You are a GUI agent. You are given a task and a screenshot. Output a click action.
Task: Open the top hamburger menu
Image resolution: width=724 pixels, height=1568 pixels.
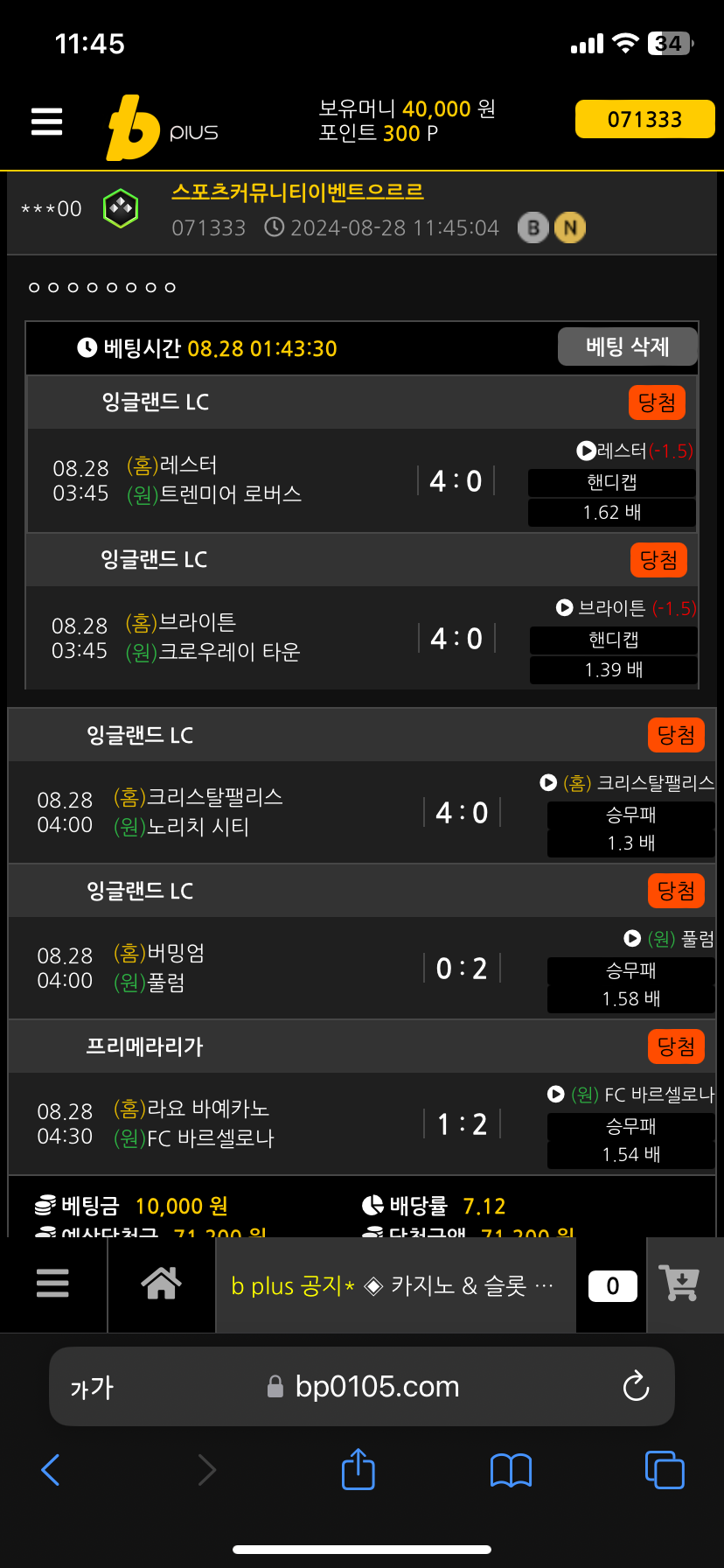point(47,122)
